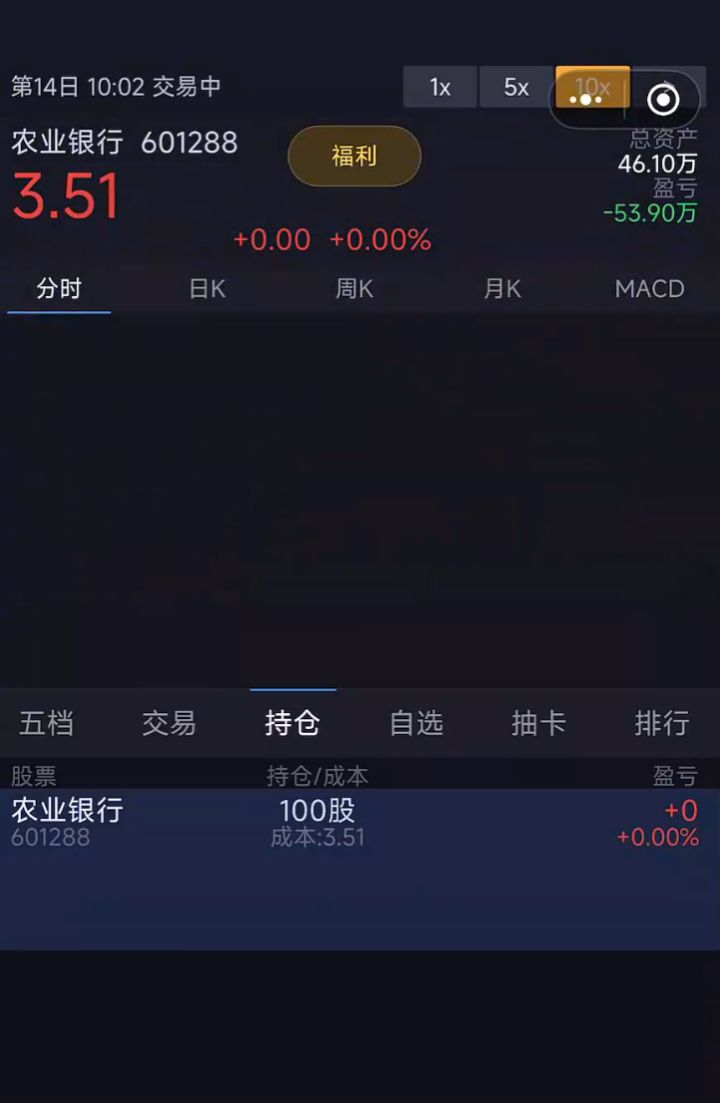Select 10x speed multiplier

click(x=592, y=88)
